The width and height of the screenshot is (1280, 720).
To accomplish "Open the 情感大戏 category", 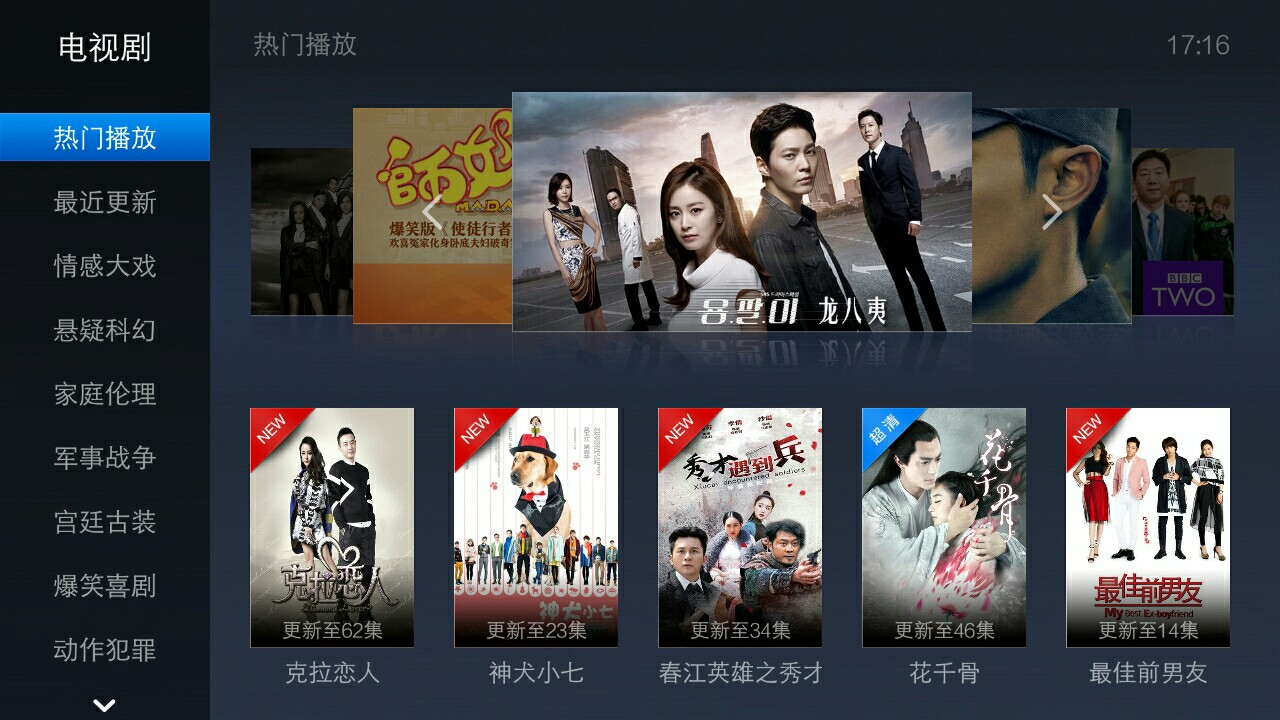I will [105, 266].
